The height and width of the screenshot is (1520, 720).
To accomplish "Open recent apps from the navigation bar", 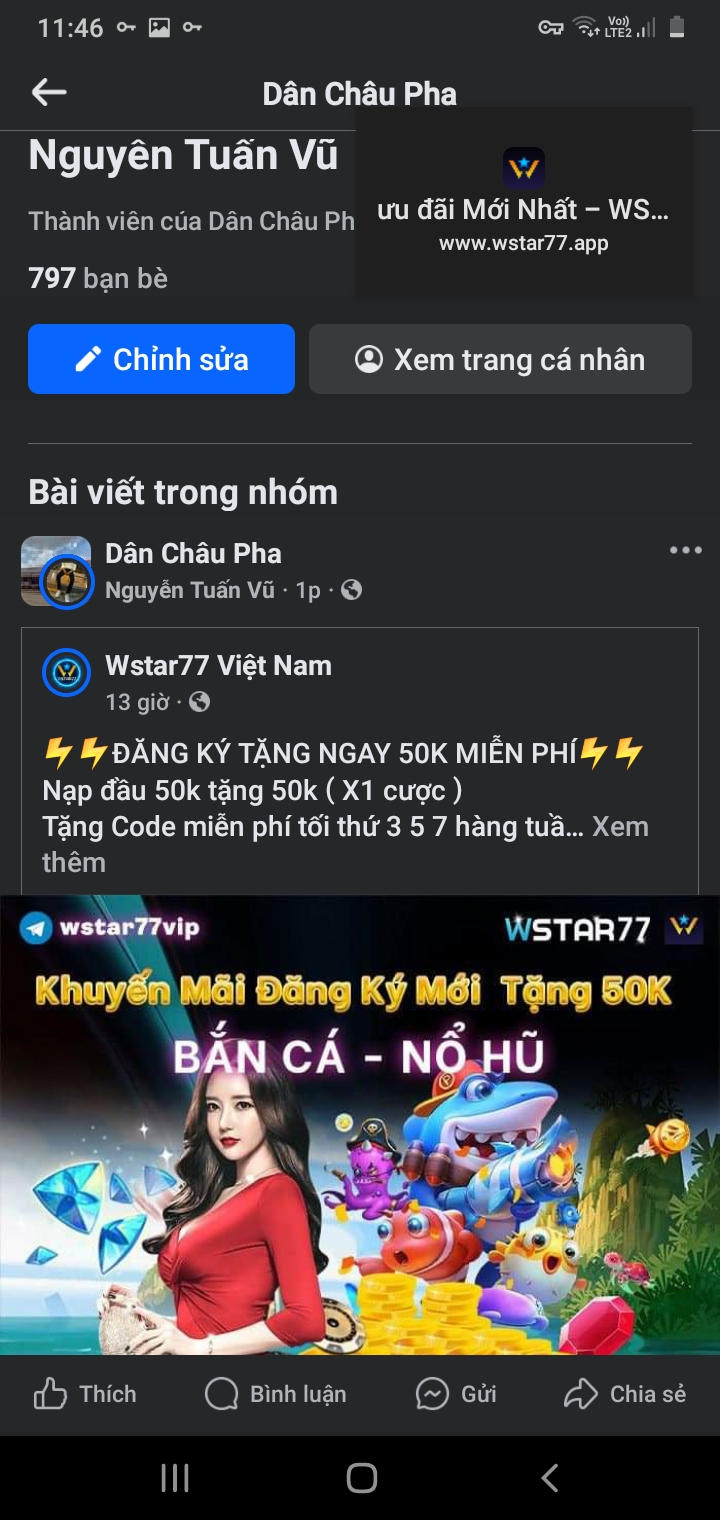I will [x=175, y=1478].
